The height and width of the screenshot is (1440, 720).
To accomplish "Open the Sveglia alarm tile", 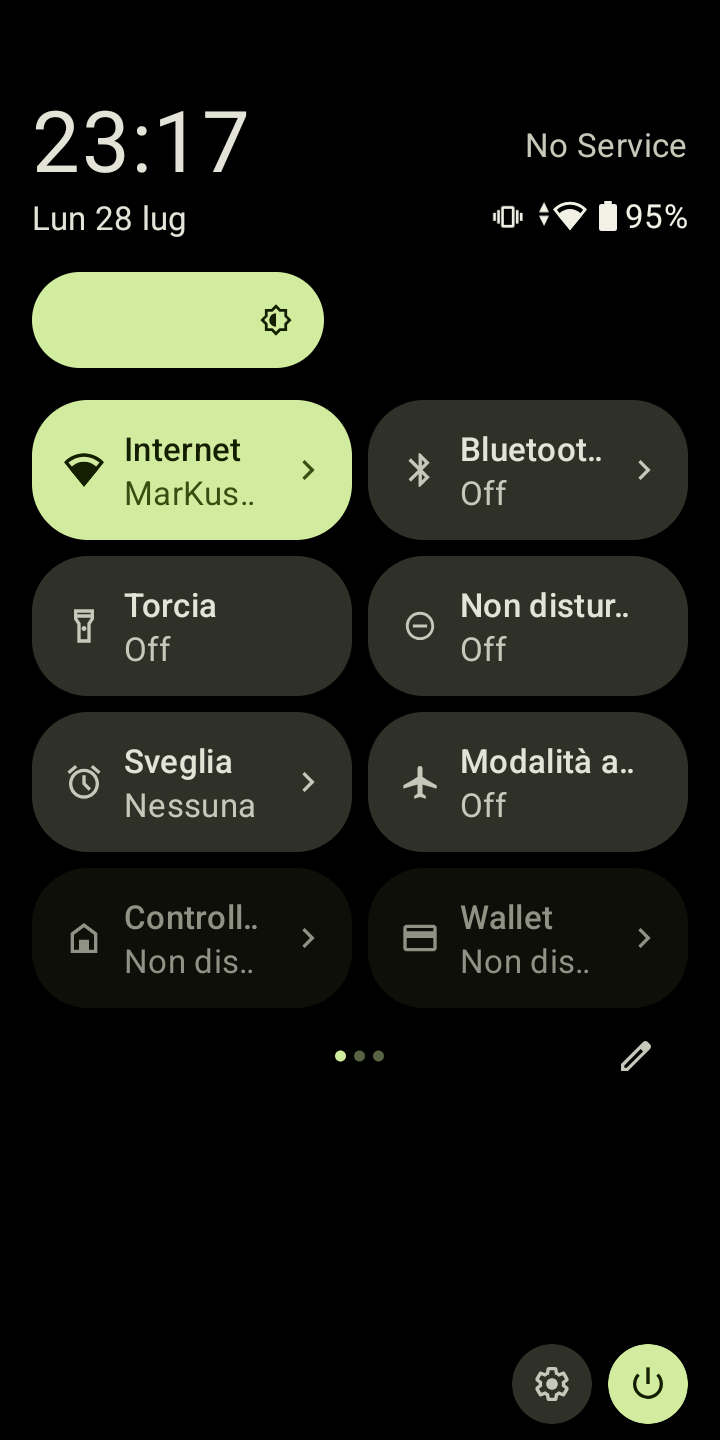I will [x=192, y=782].
